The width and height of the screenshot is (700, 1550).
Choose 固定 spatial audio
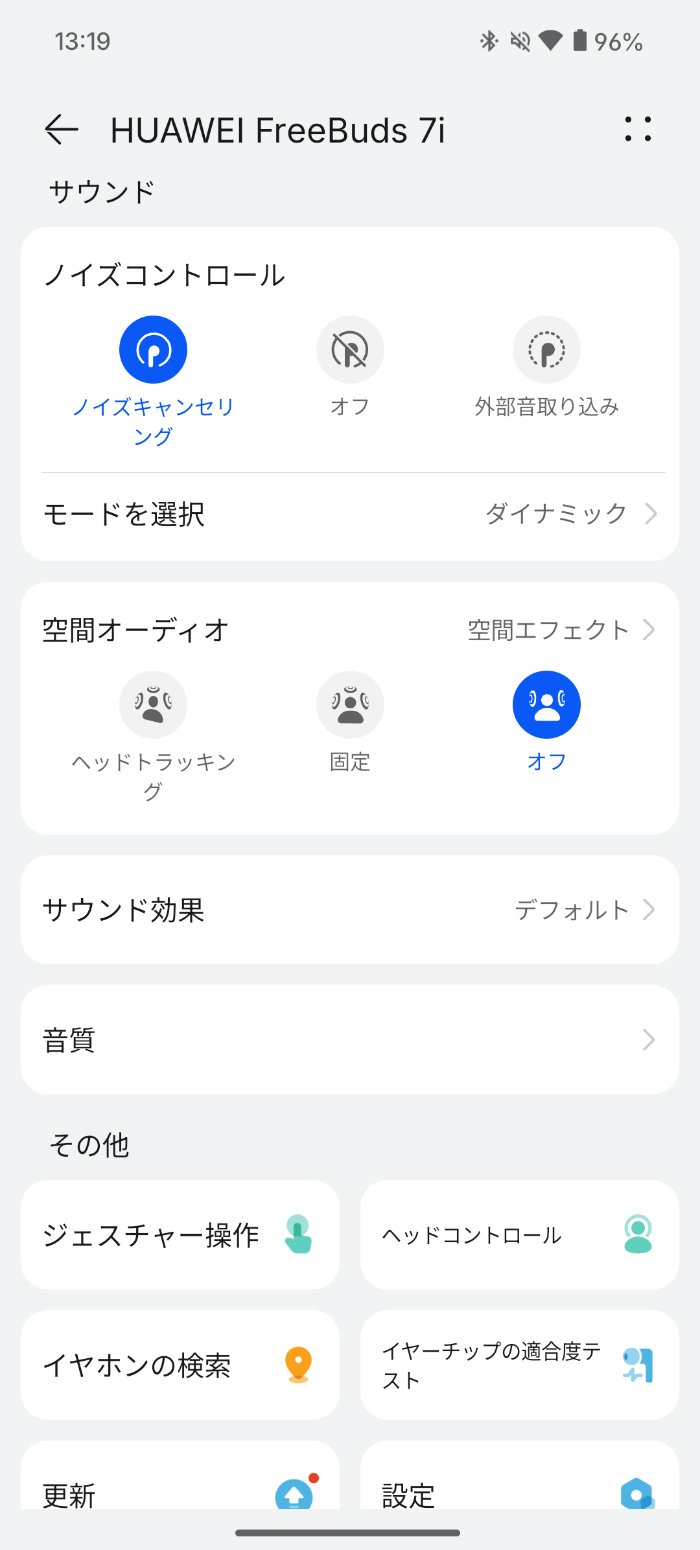[x=350, y=704]
